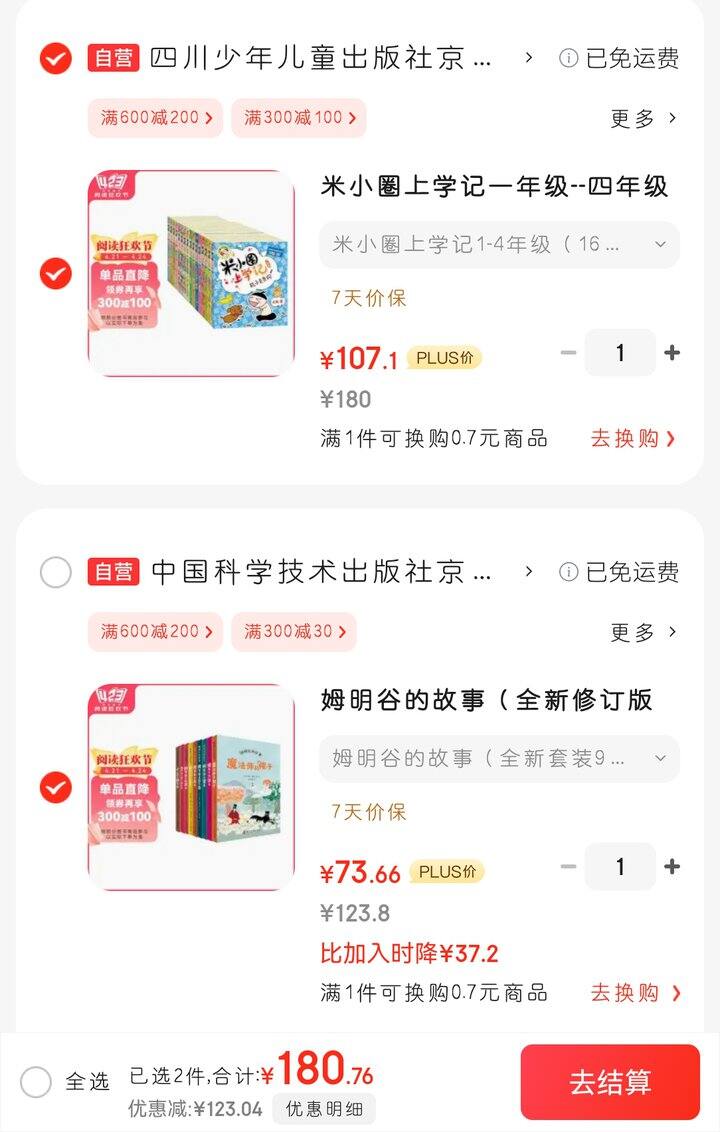
Task: Open the 中国科学技术出版社 store page
Action: pos(320,572)
